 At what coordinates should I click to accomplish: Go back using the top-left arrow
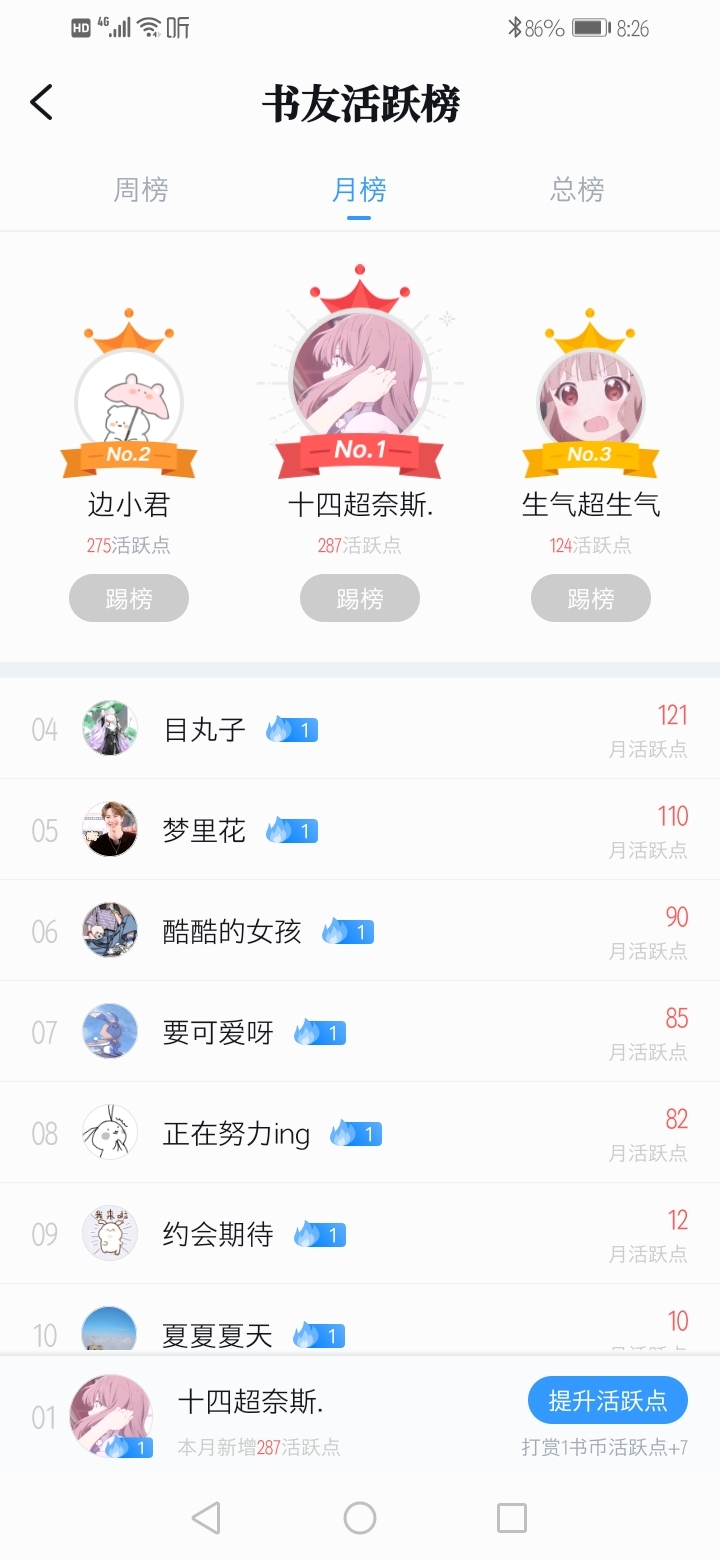42,103
